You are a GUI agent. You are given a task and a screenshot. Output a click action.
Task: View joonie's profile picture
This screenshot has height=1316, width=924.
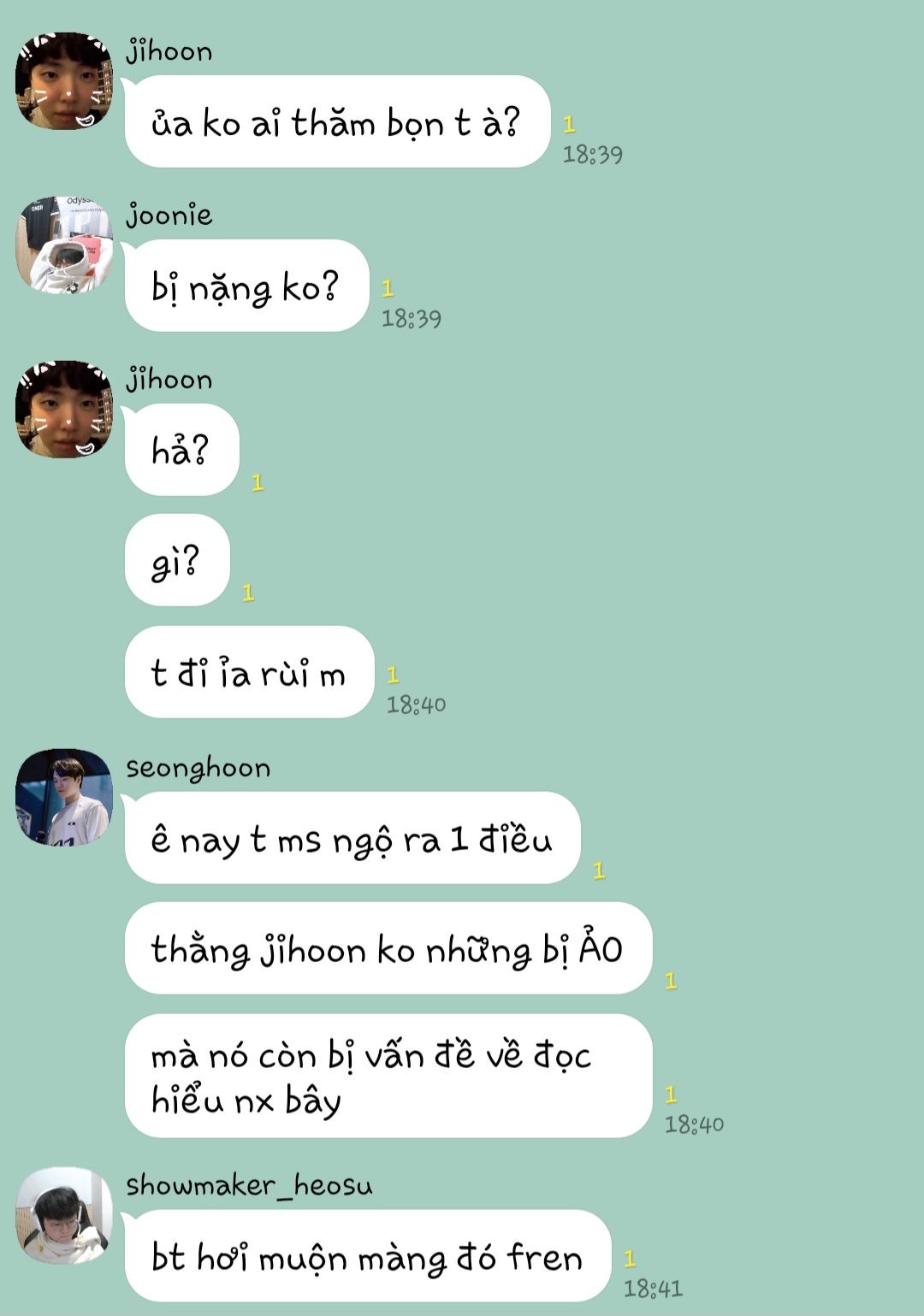[64, 245]
